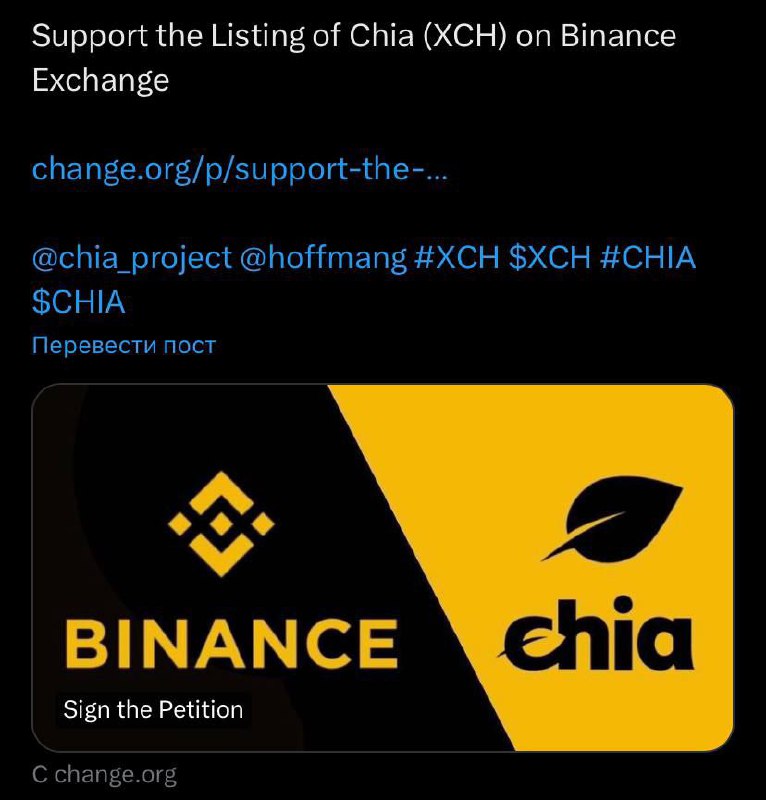Tap the #XCH hashtag
Screen dimensions: 766x800
pyautogui.click(x=455, y=257)
